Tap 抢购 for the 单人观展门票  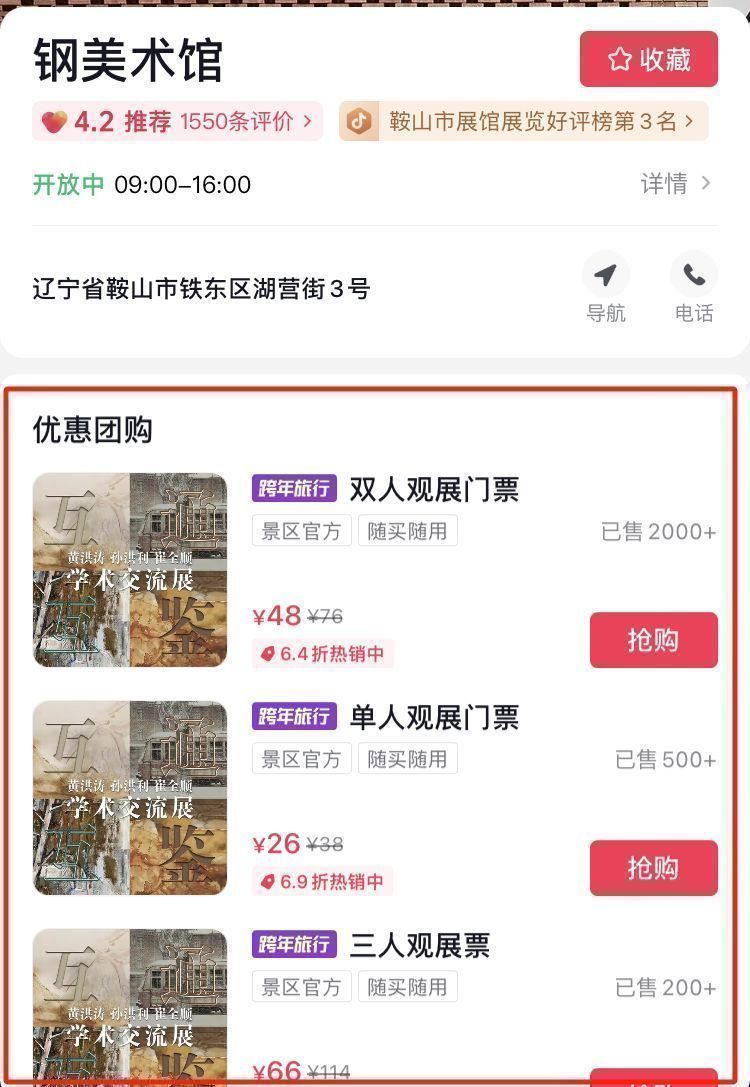[x=653, y=868]
